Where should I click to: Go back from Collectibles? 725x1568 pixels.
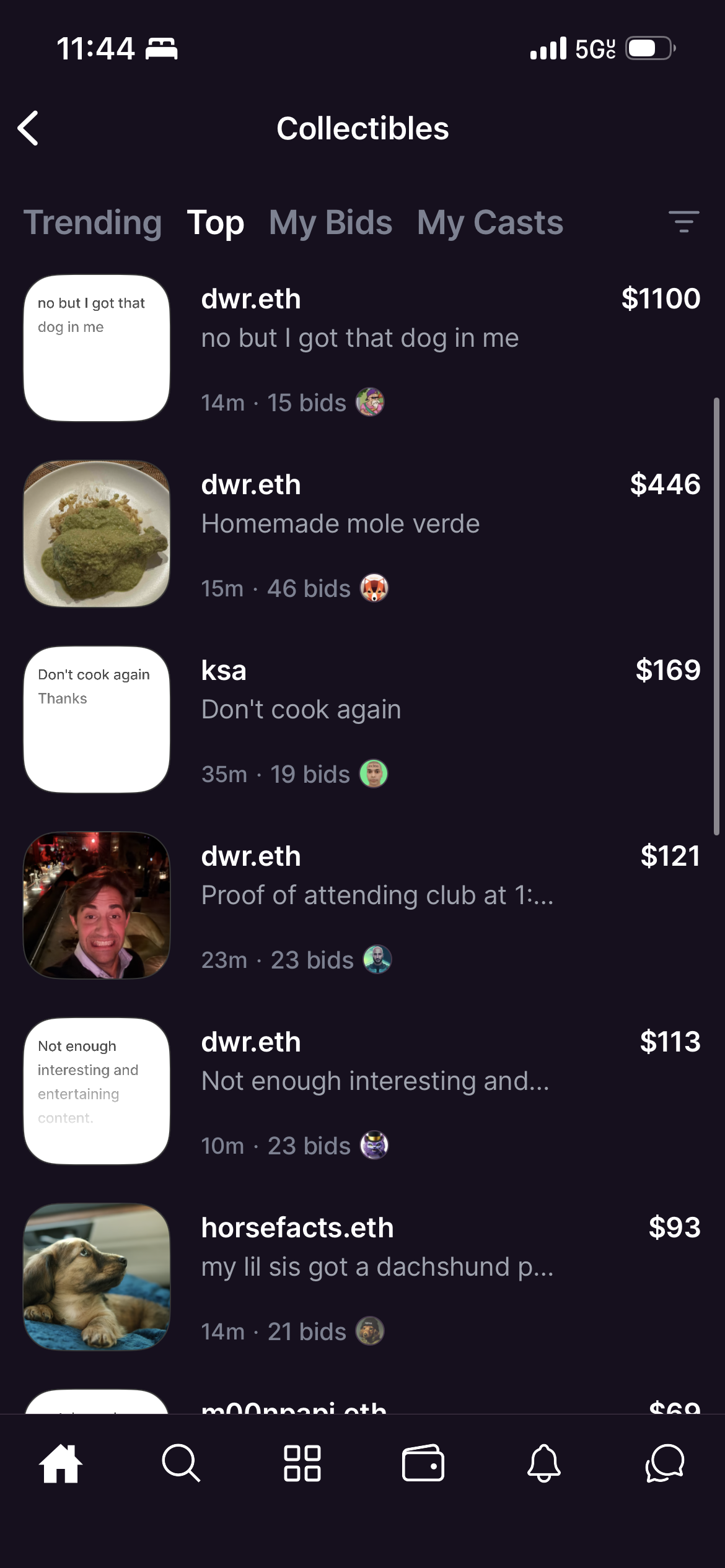point(29,128)
